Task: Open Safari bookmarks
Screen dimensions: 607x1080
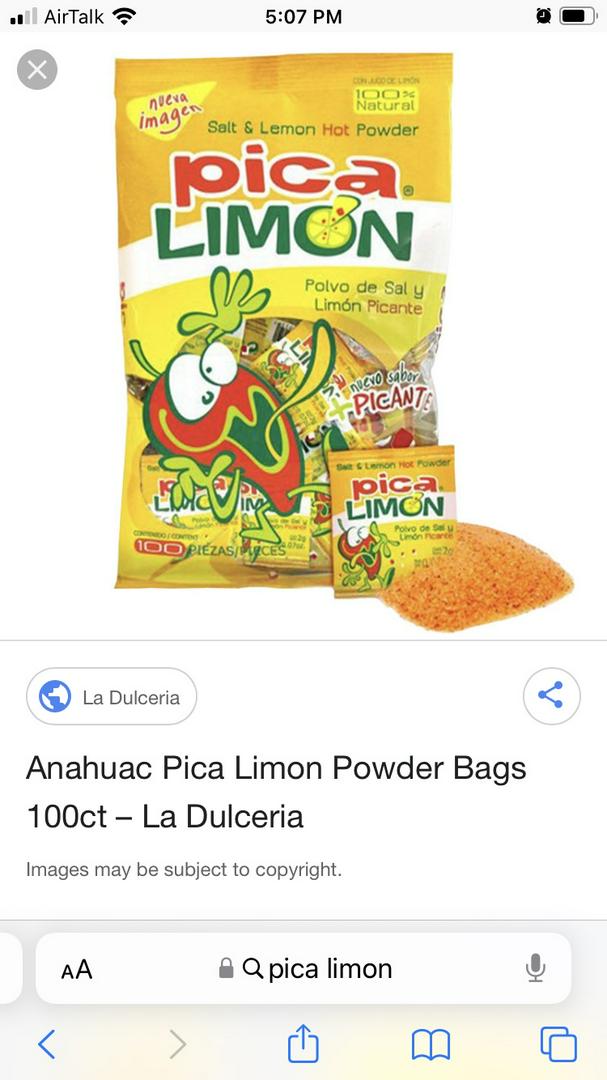Action: 431,1044
